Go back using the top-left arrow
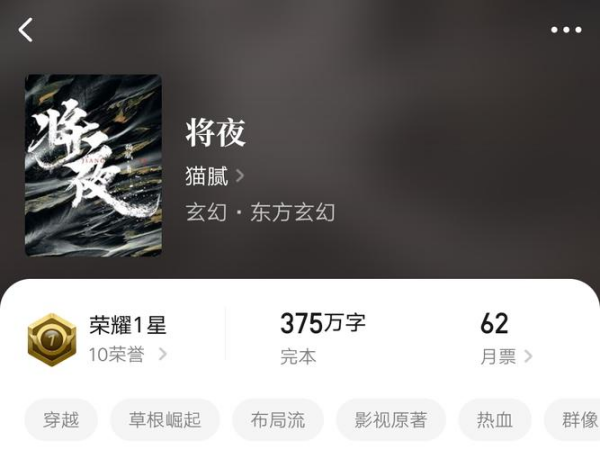 [26, 30]
